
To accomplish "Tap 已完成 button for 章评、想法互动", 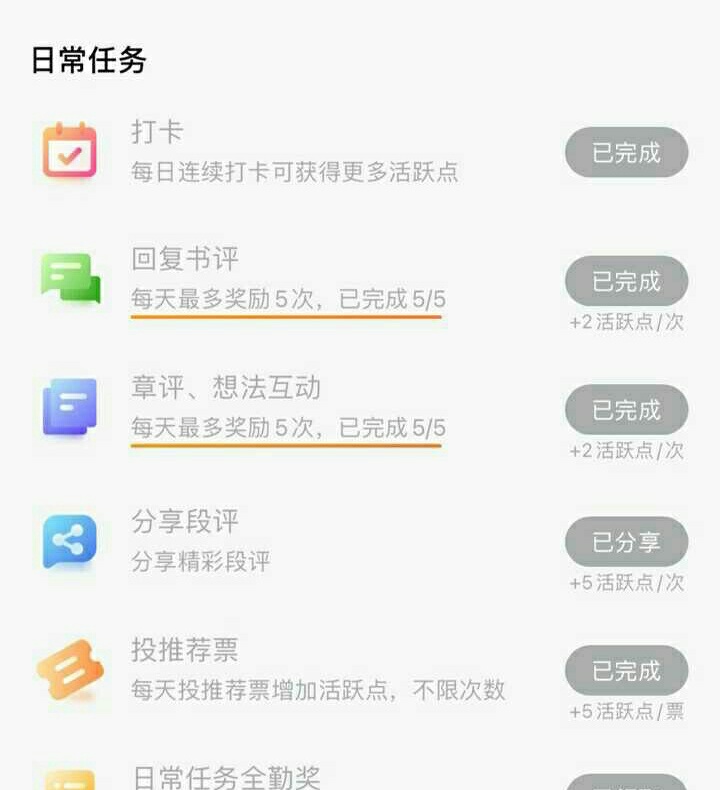I will pos(626,410).
